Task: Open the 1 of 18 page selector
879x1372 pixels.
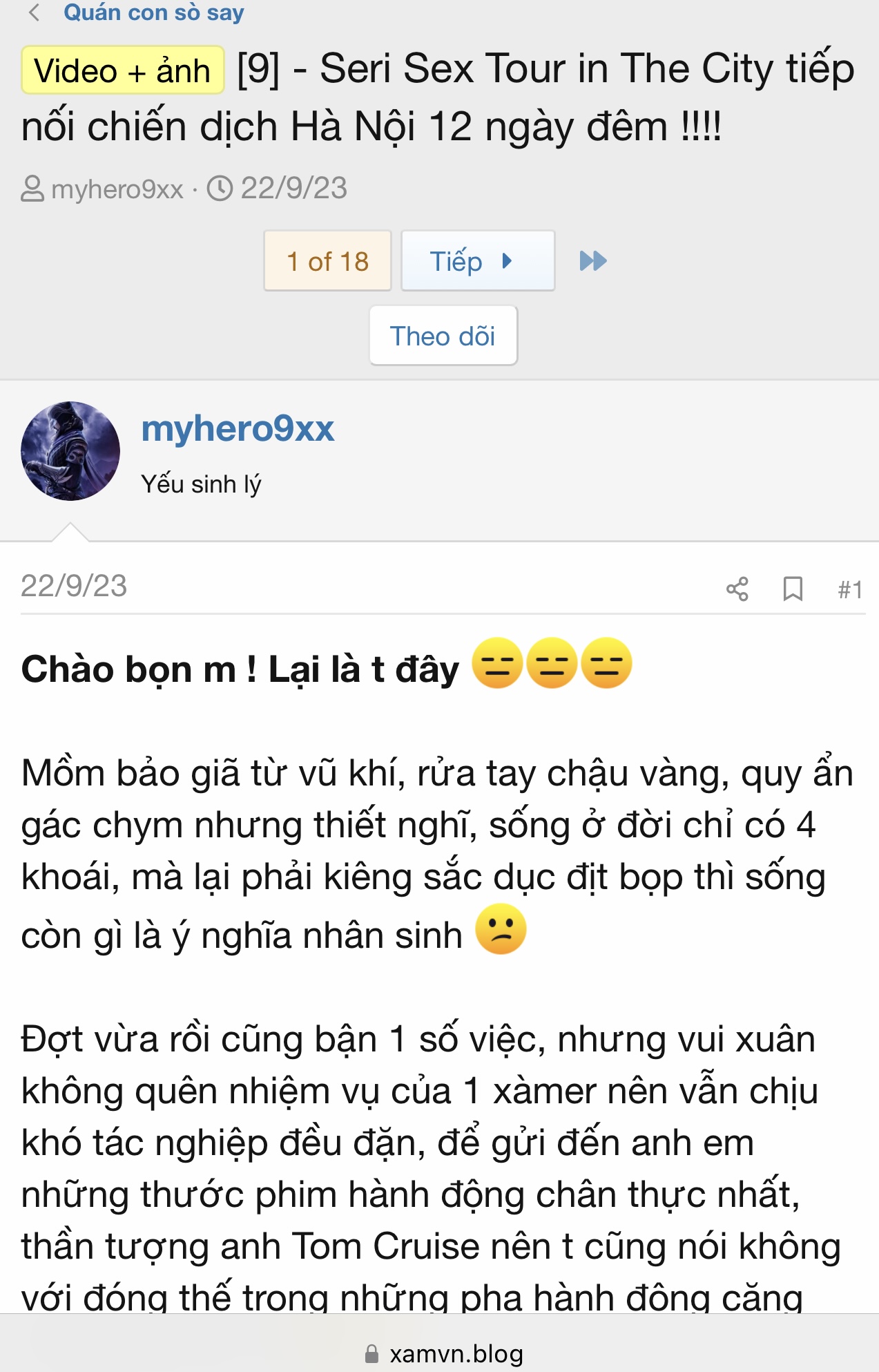Action: pos(327,261)
